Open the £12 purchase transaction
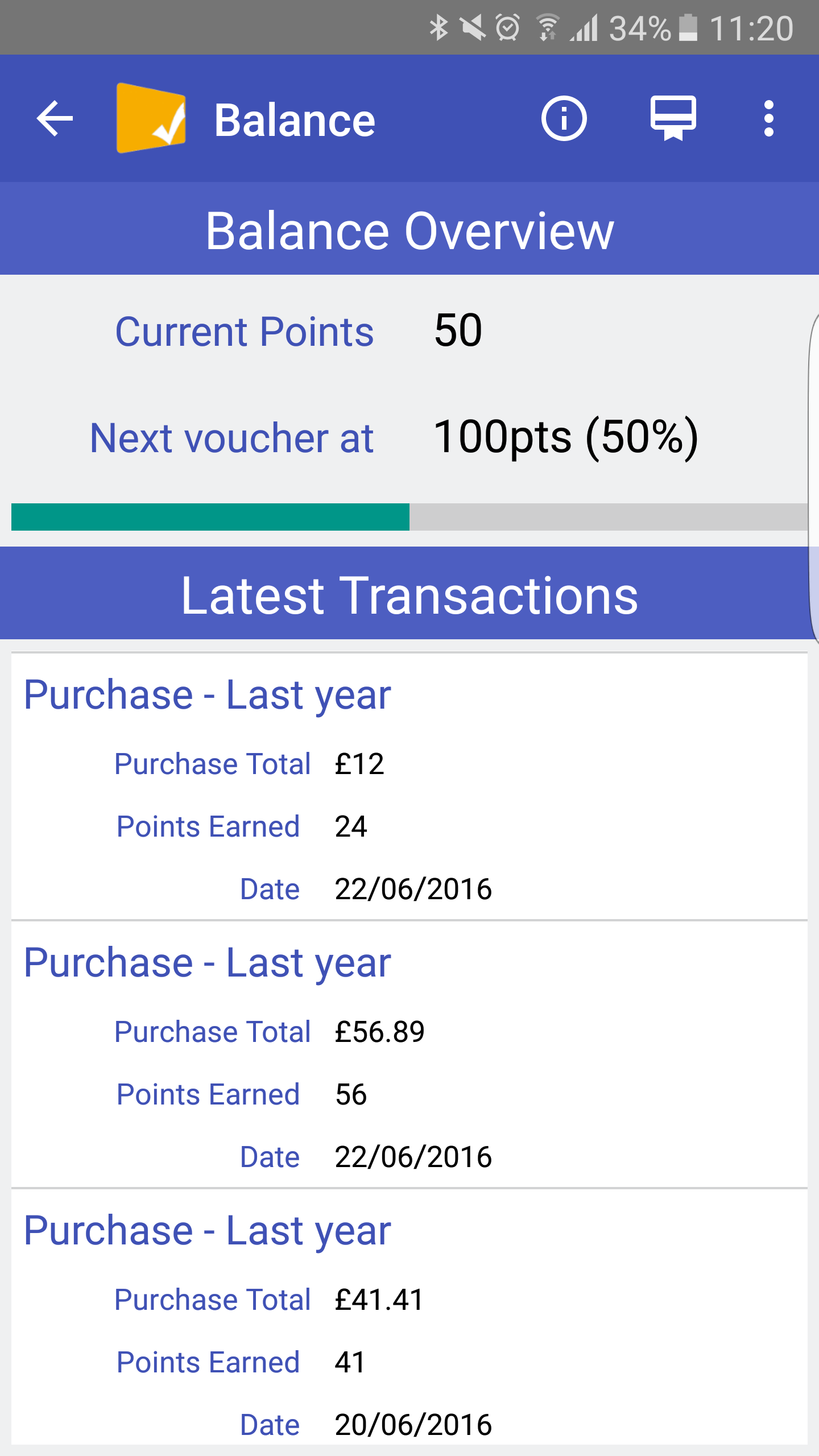Image resolution: width=819 pixels, height=1456 pixels. coord(409,786)
